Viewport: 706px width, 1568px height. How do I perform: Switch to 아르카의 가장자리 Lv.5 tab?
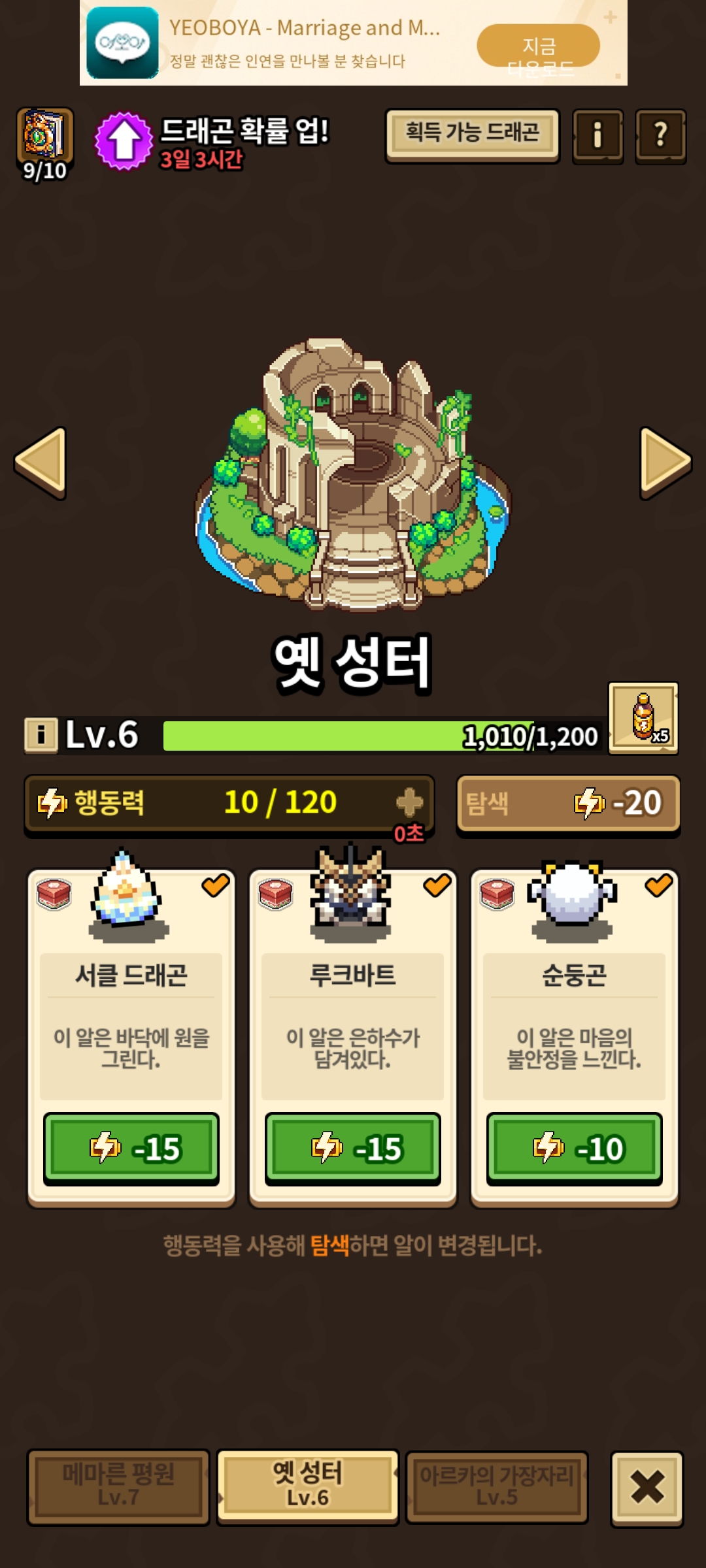[497, 1487]
